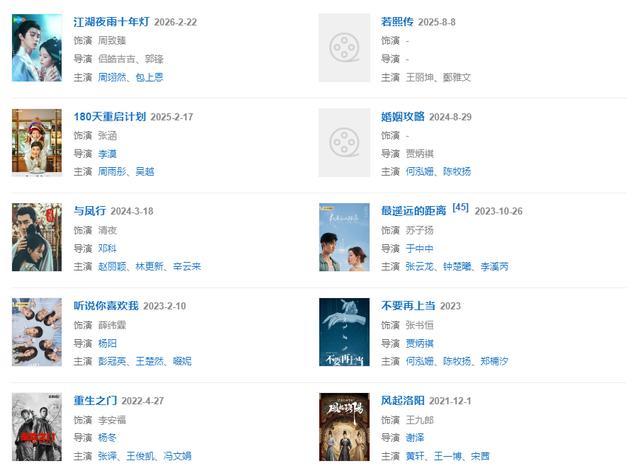The width and height of the screenshot is (640, 473).
Task: Open actress 钟楚曦's page
Action: point(458,266)
